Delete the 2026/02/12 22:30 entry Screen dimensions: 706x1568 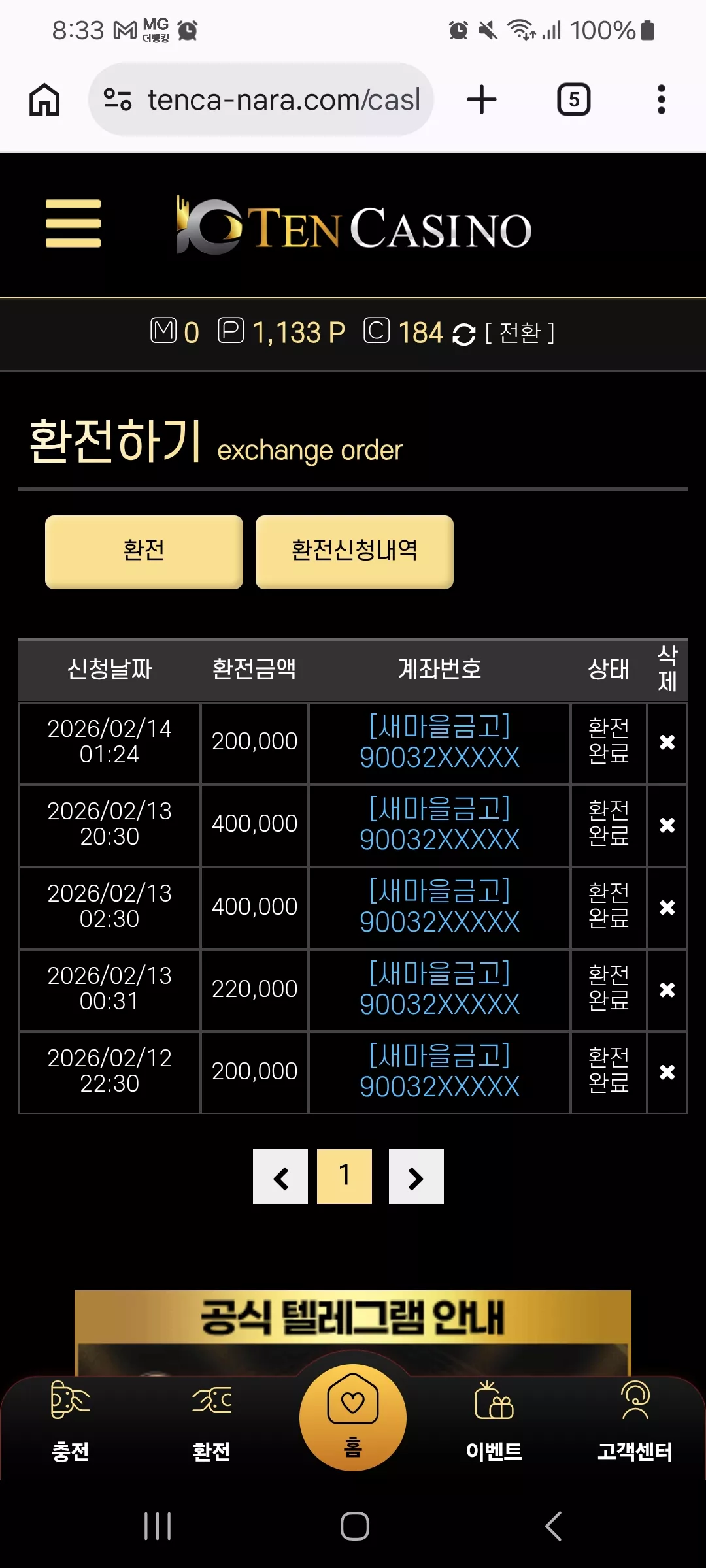667,1072
